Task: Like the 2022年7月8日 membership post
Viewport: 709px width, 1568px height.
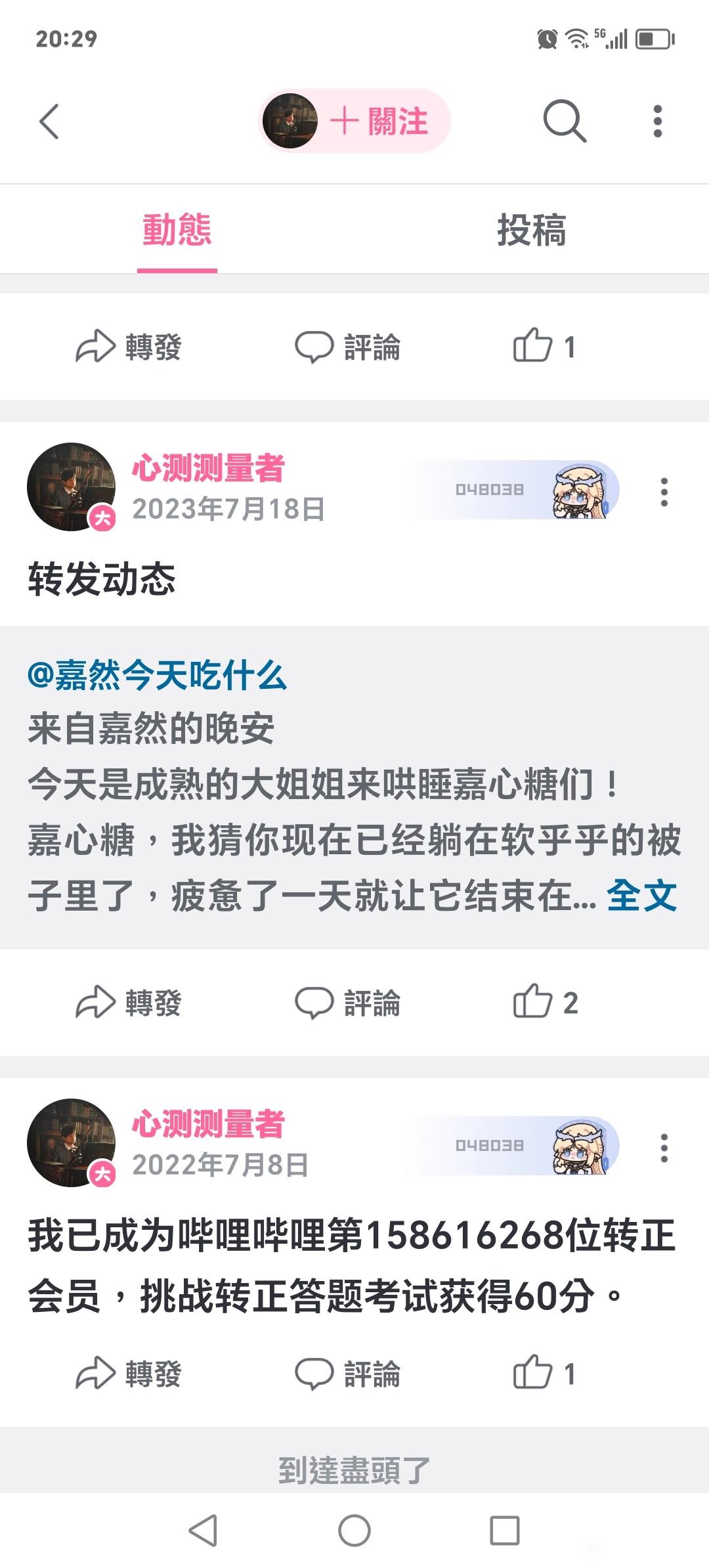Action: click(x=544, y=1374)
